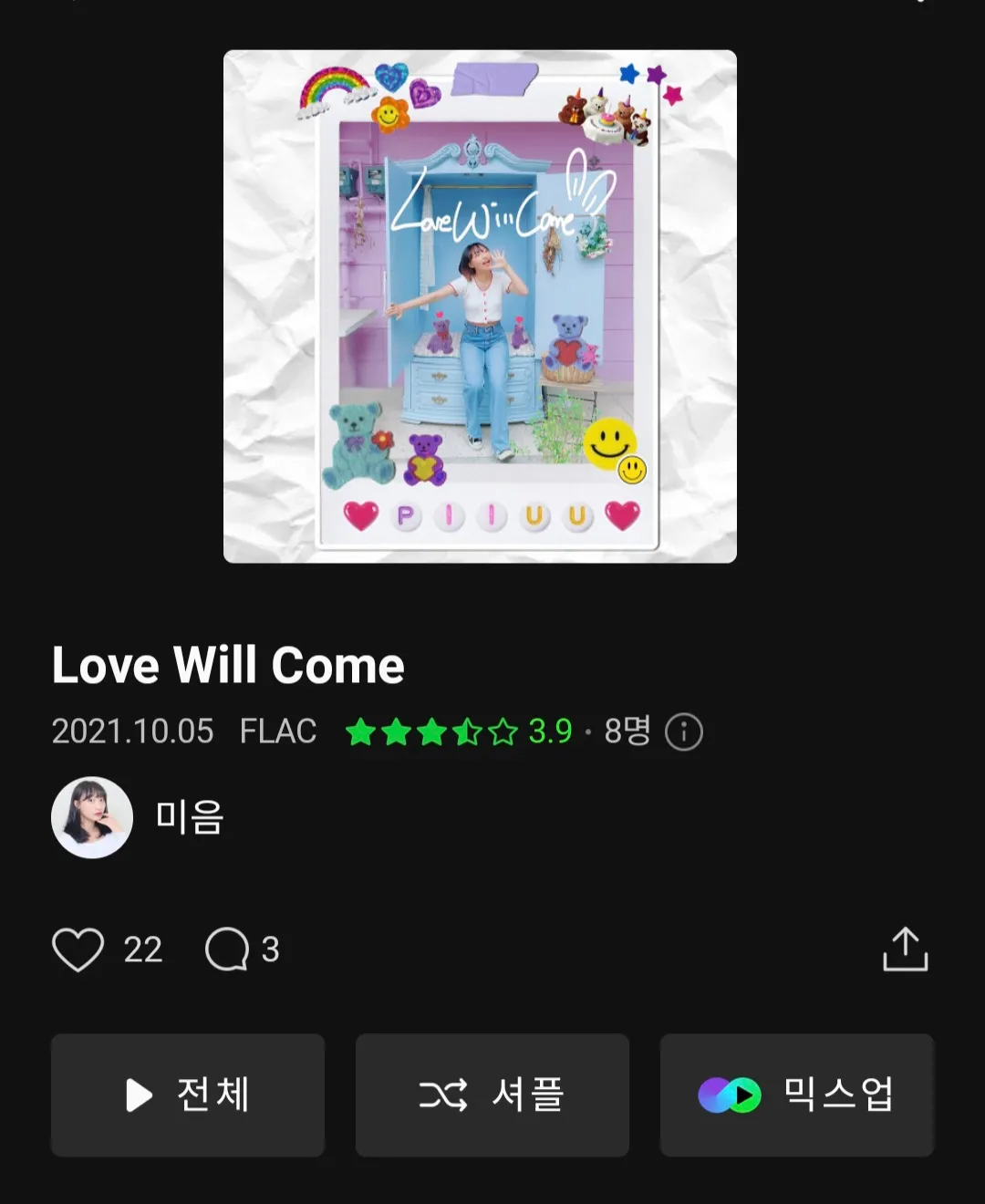The image size is (985, 1204).
Task: Tap the info icon beside the rating
Action: click(686, 731)
